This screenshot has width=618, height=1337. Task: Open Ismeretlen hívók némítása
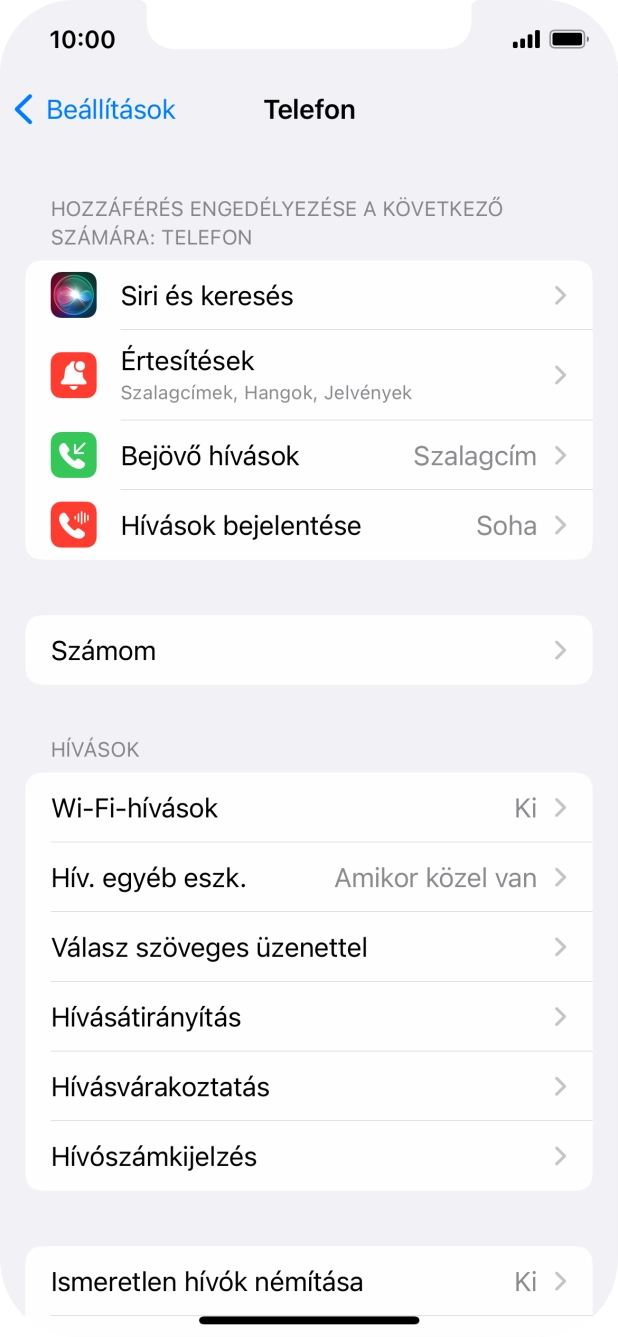(308, 1282)
